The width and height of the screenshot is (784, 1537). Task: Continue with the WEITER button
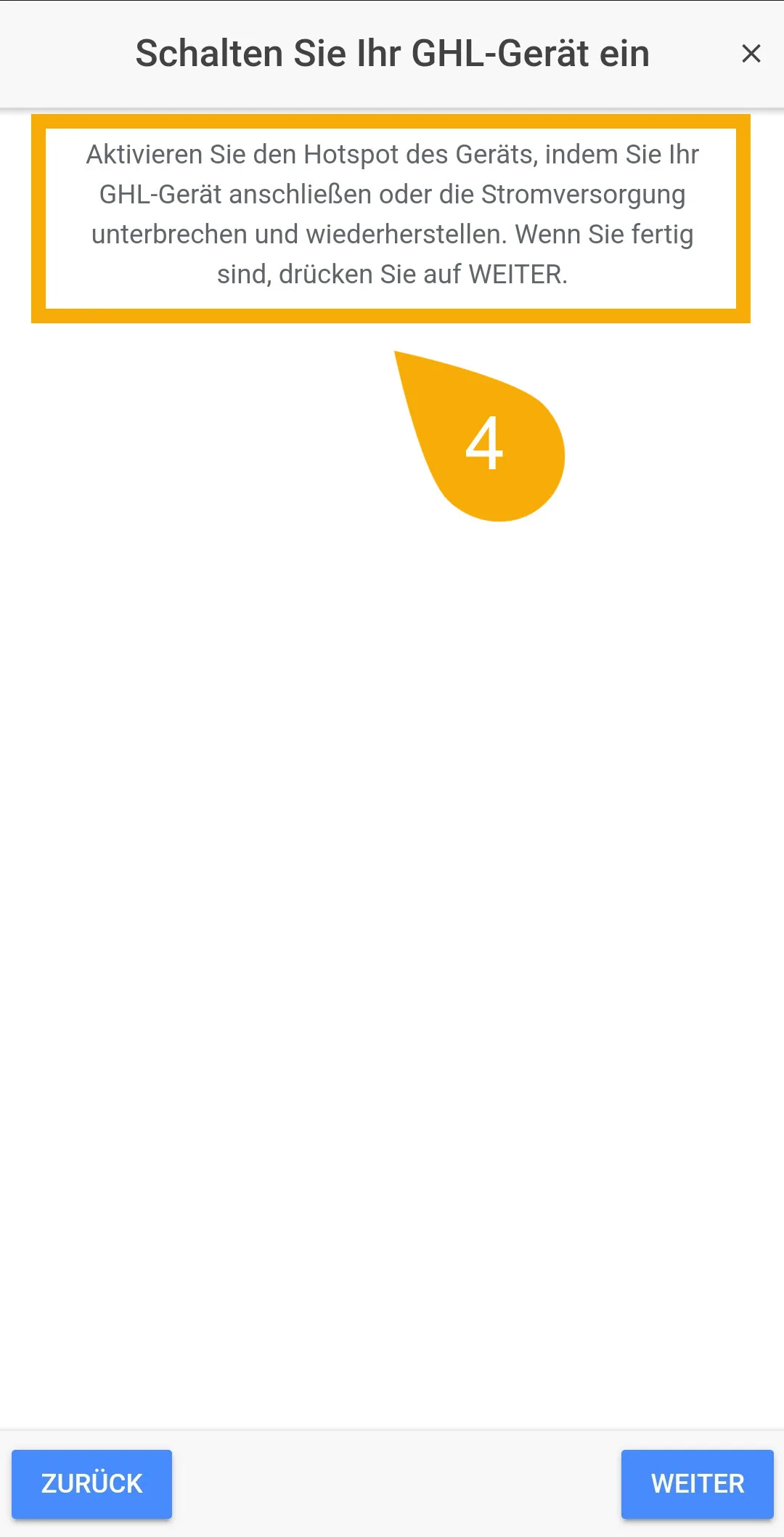698,1484
